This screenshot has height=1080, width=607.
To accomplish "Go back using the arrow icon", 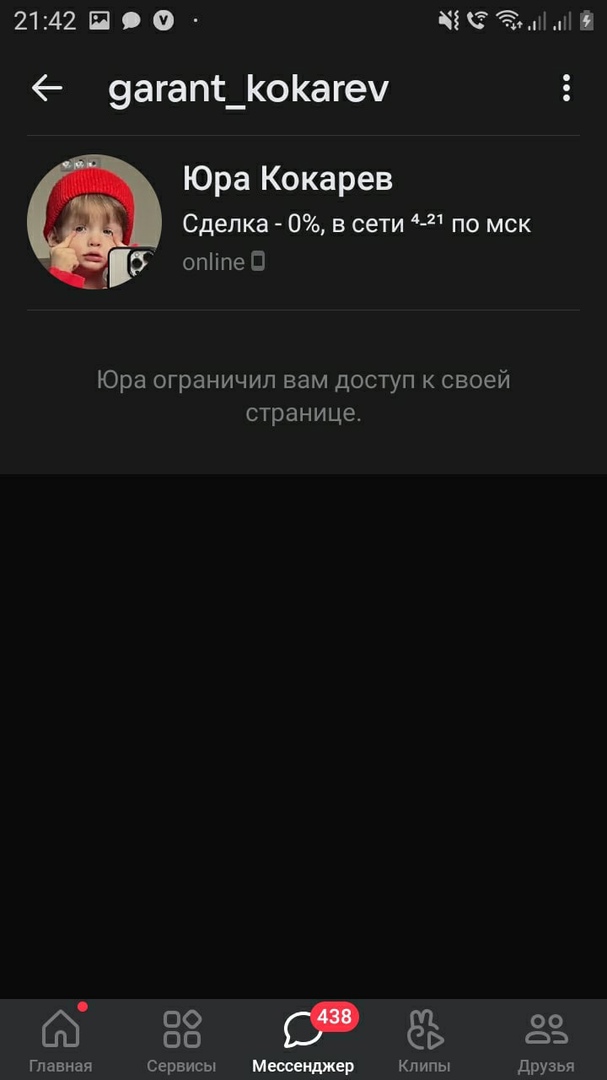I will click(x=47, y=89).
